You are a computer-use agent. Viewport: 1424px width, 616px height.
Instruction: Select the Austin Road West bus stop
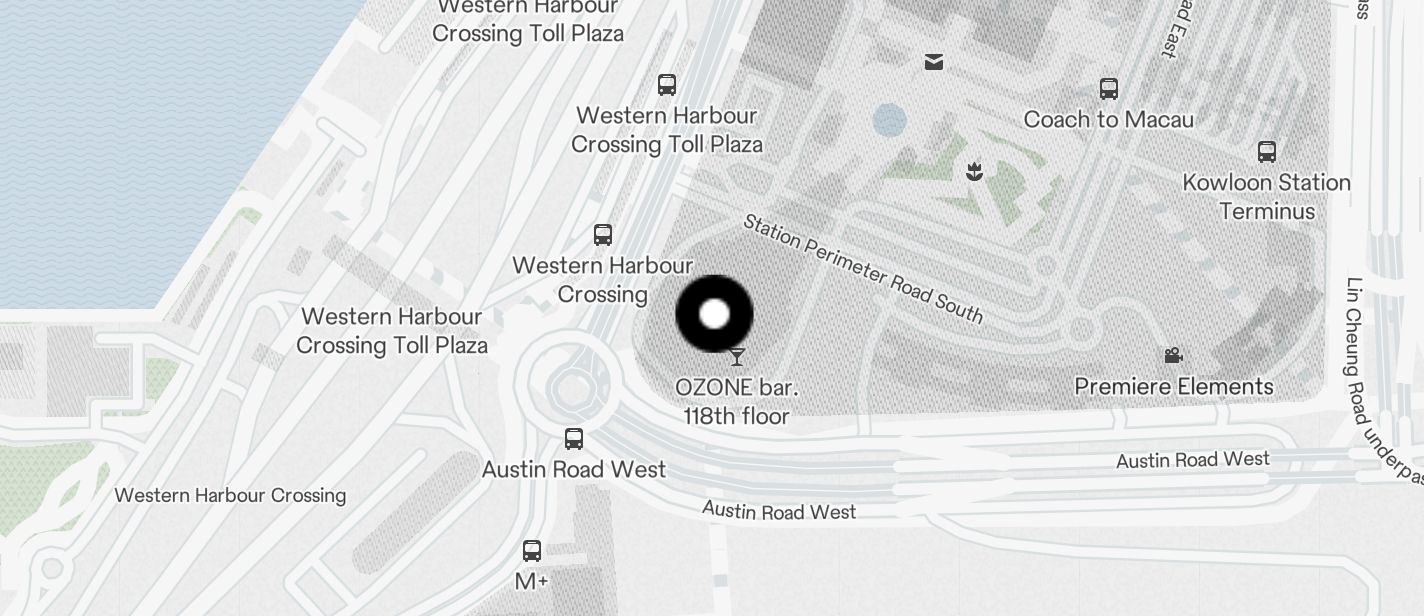pos(574,439)
